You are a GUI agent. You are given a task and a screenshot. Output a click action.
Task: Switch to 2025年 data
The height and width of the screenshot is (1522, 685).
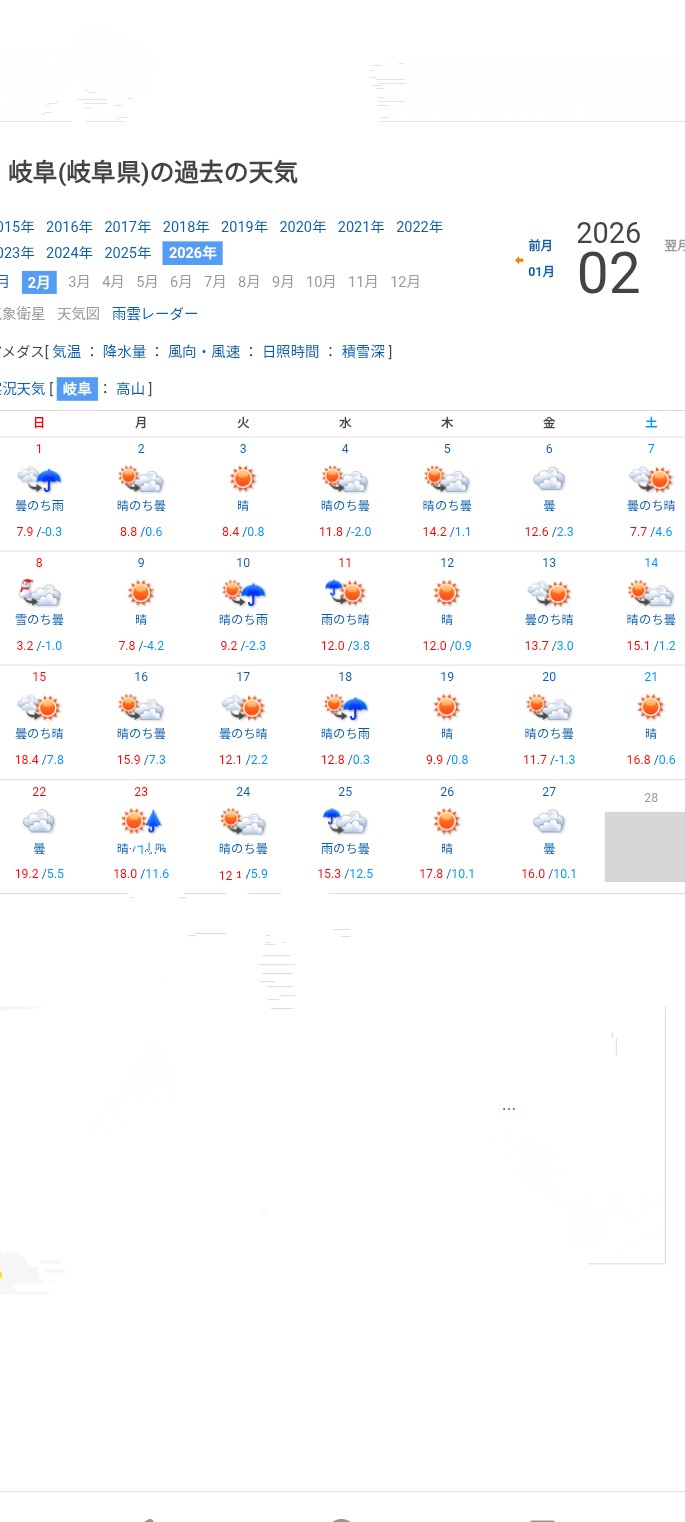point(128,253)
